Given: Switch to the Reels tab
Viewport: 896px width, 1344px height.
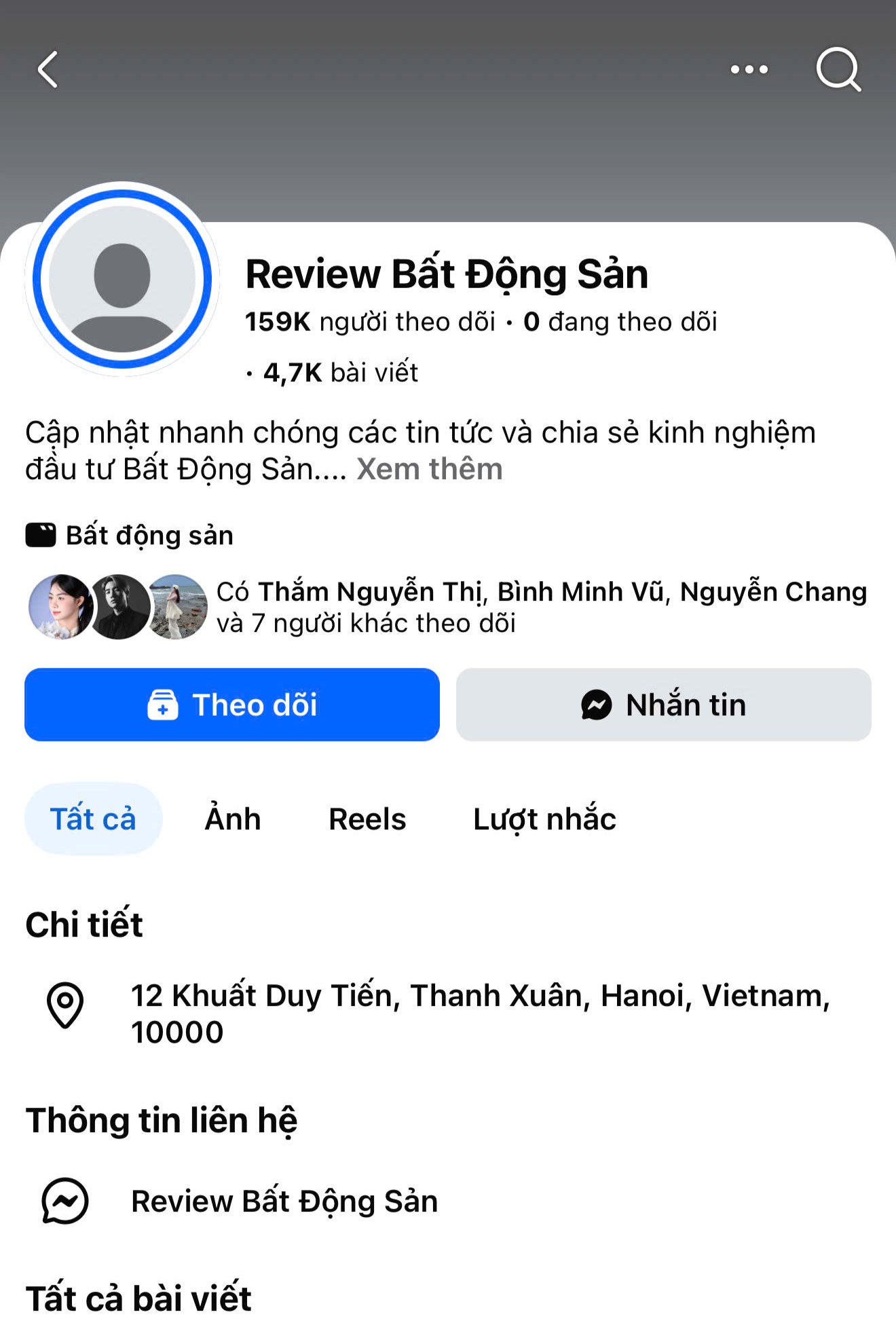Looking at the screenshot, I should point(367,819).
